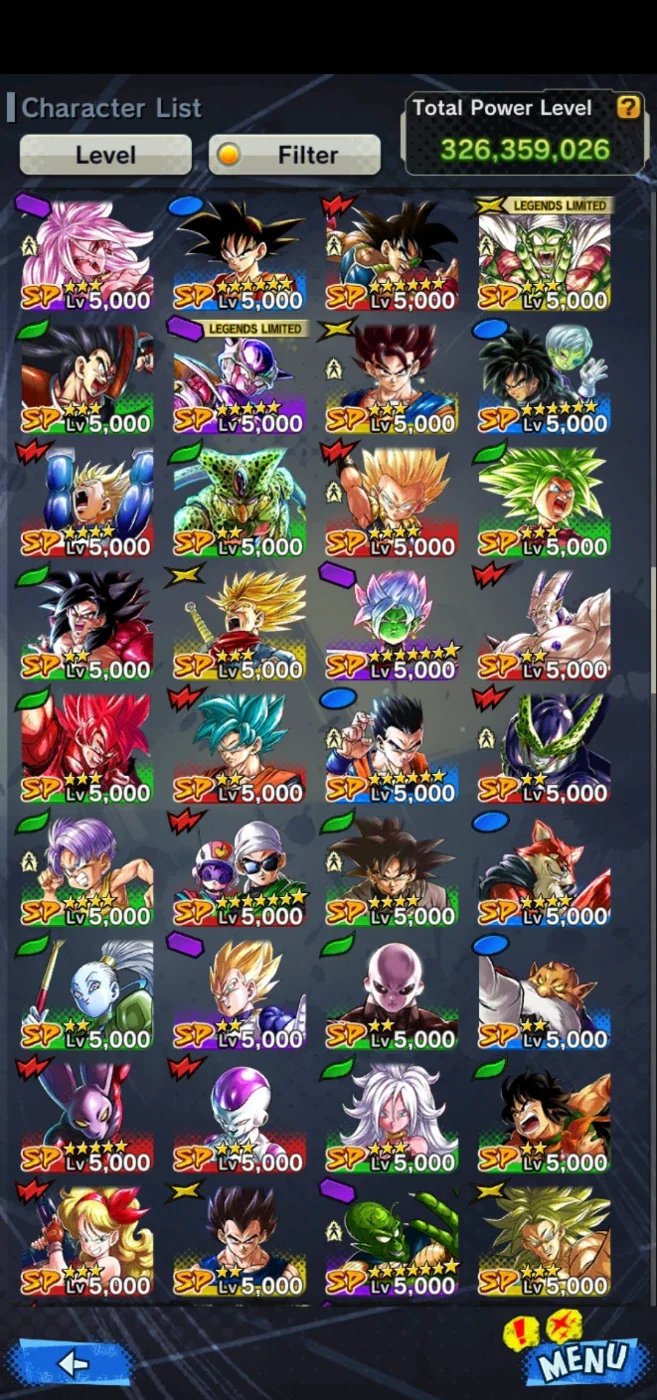The image size is (657, 1400).
Task: Select the Beerus character card
Action: (87, 1116)
